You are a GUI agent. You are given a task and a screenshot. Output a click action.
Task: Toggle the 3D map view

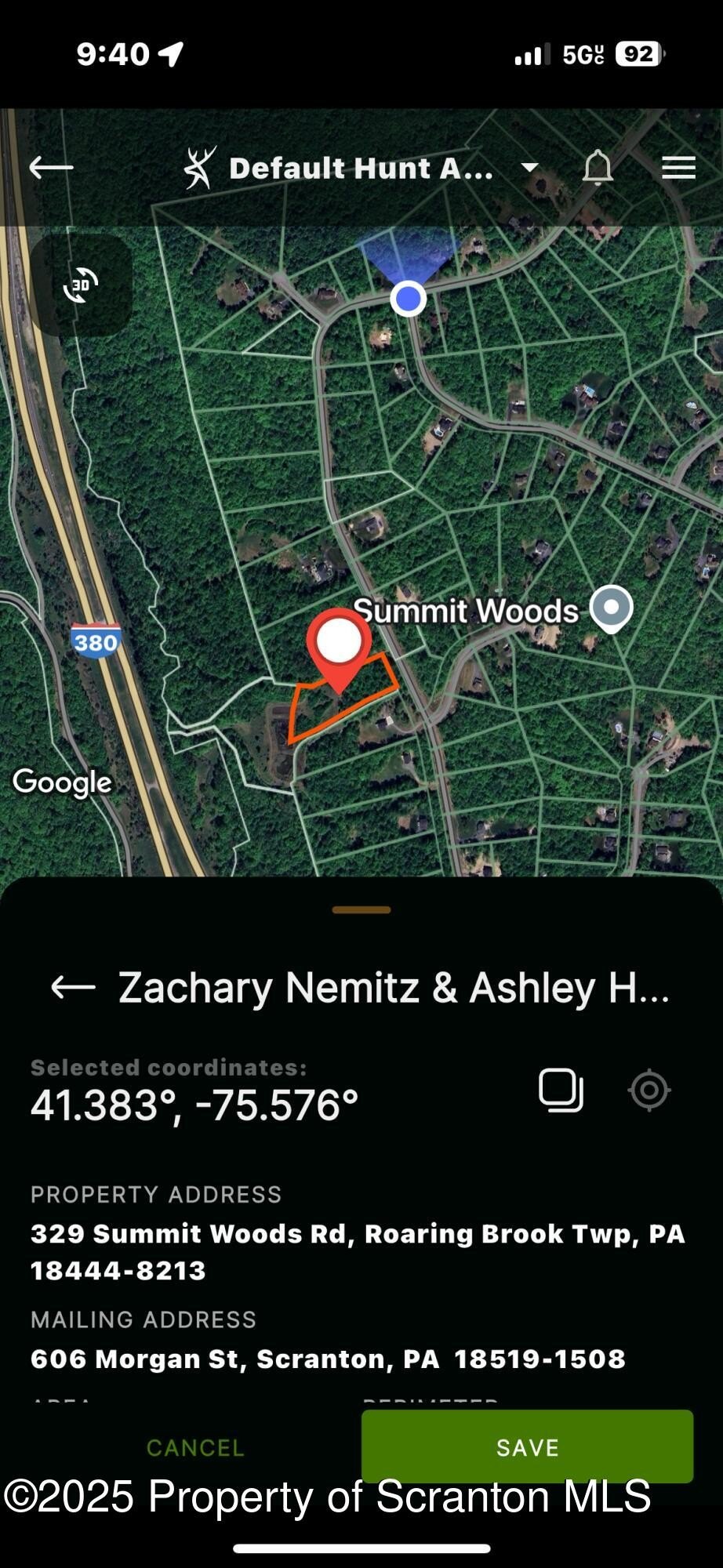click(81, 285)
